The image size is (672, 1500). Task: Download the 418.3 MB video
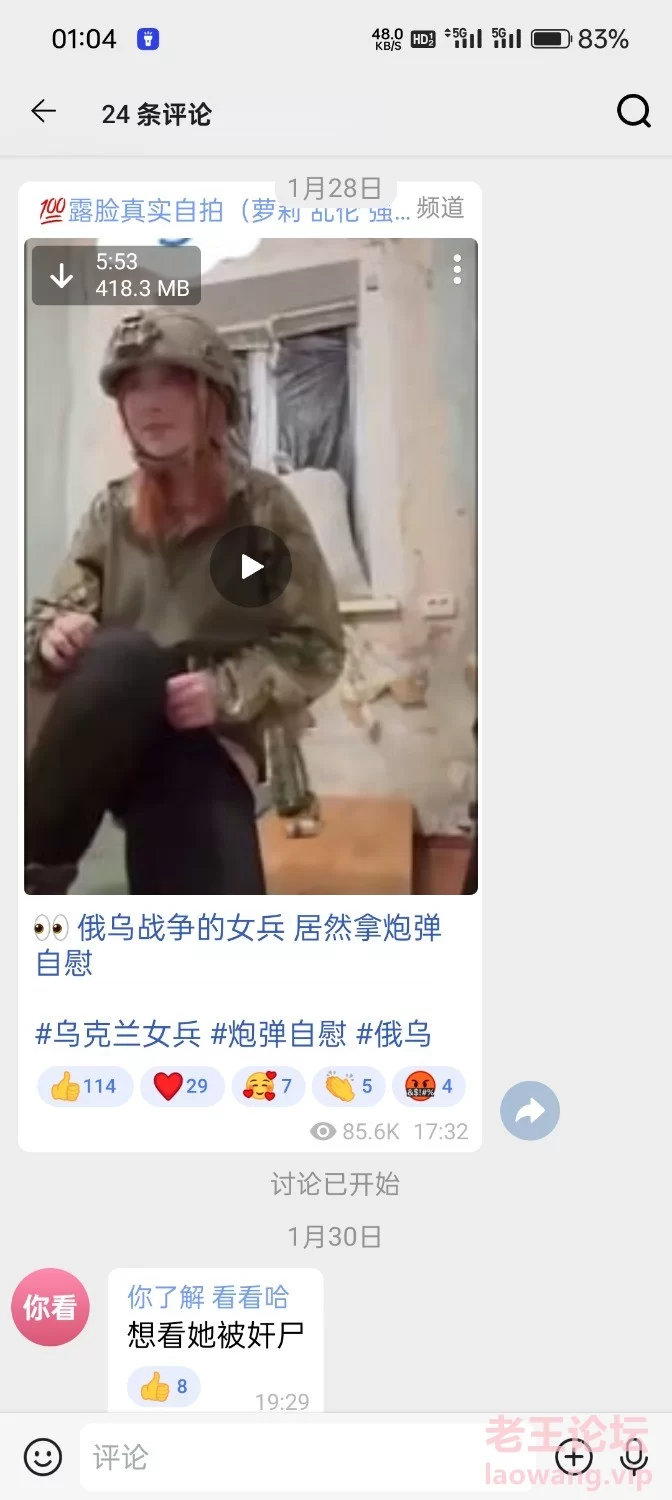[x=62, y=276]
